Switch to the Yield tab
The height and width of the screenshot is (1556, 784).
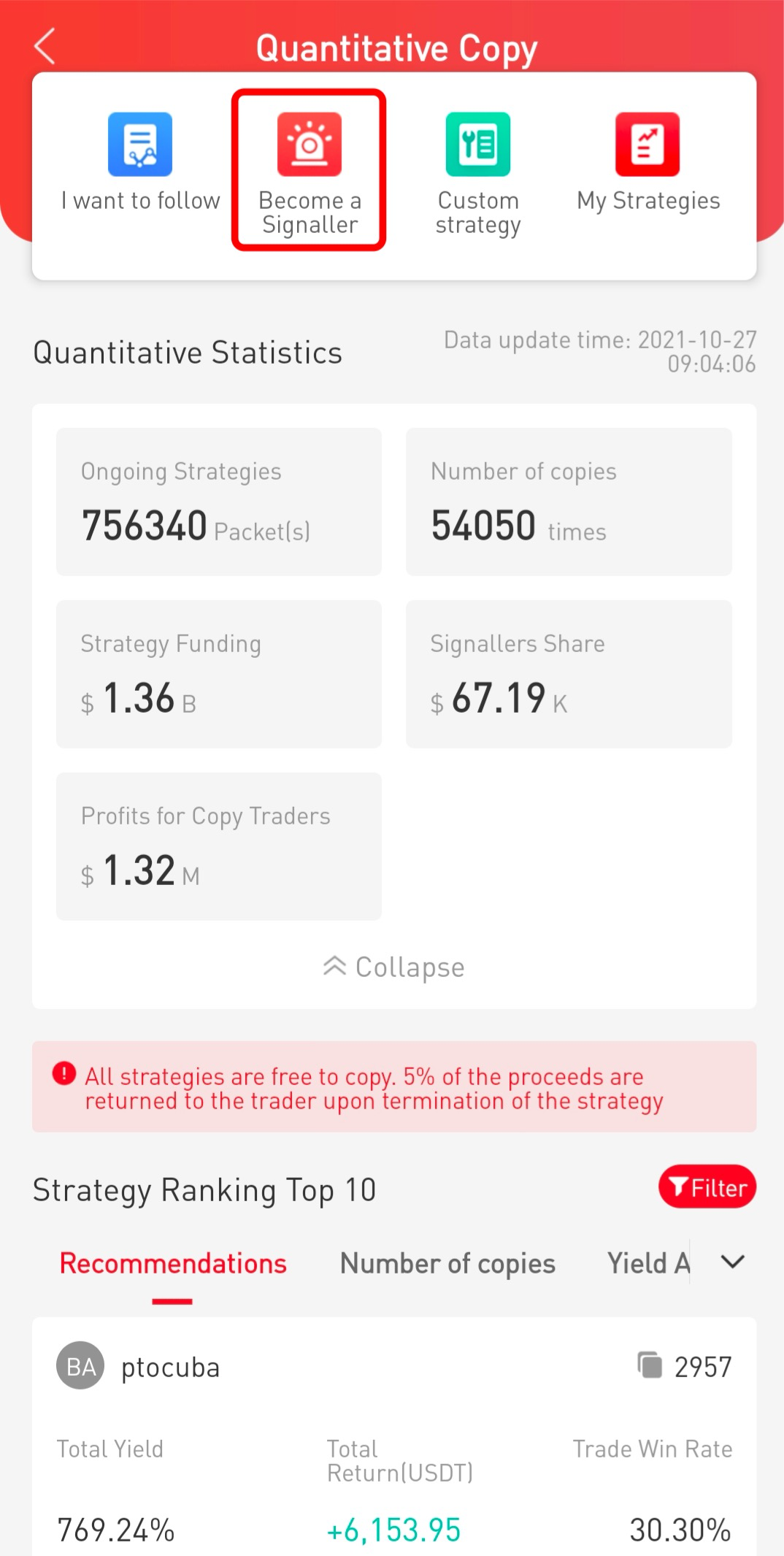pyautogui.click(x=646, y=1264)
